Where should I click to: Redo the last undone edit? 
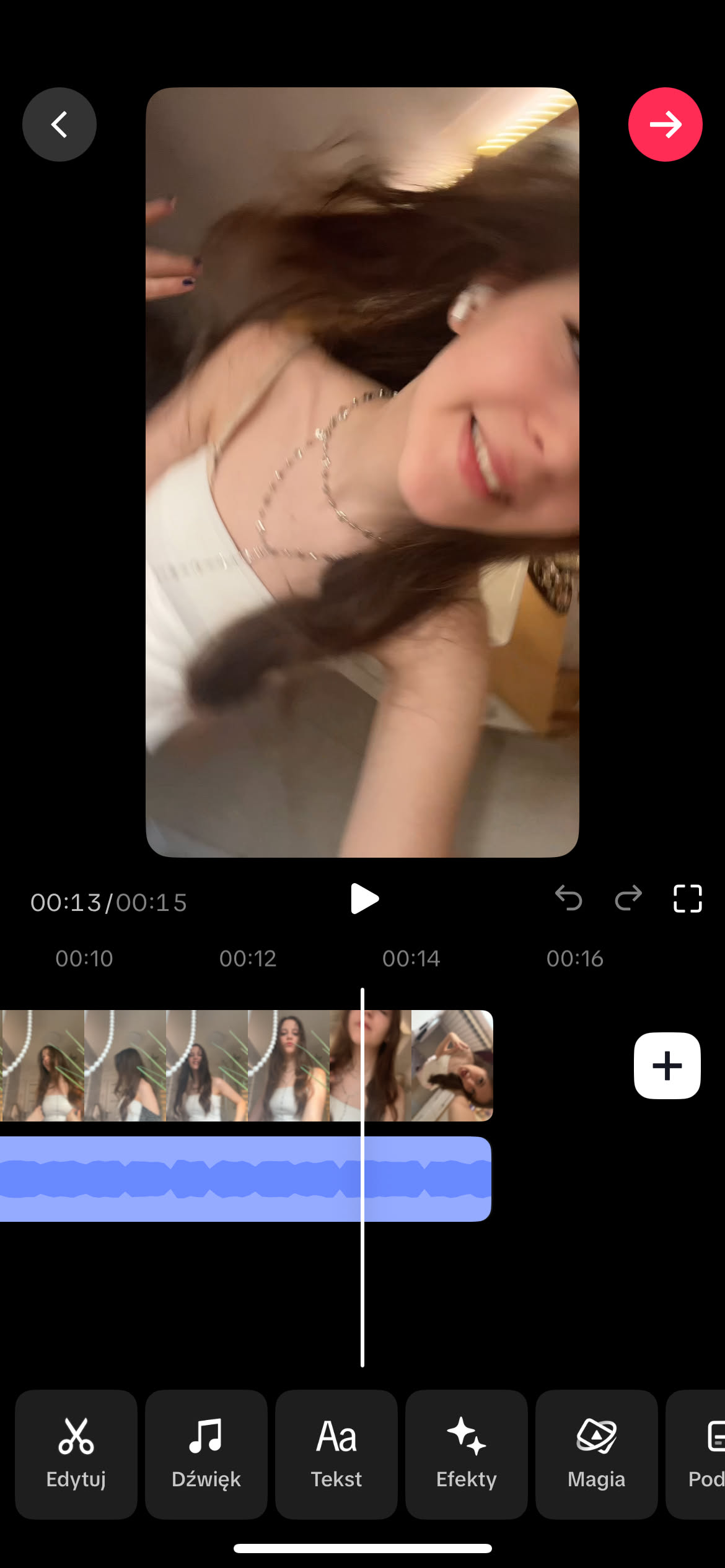[628, 898]
